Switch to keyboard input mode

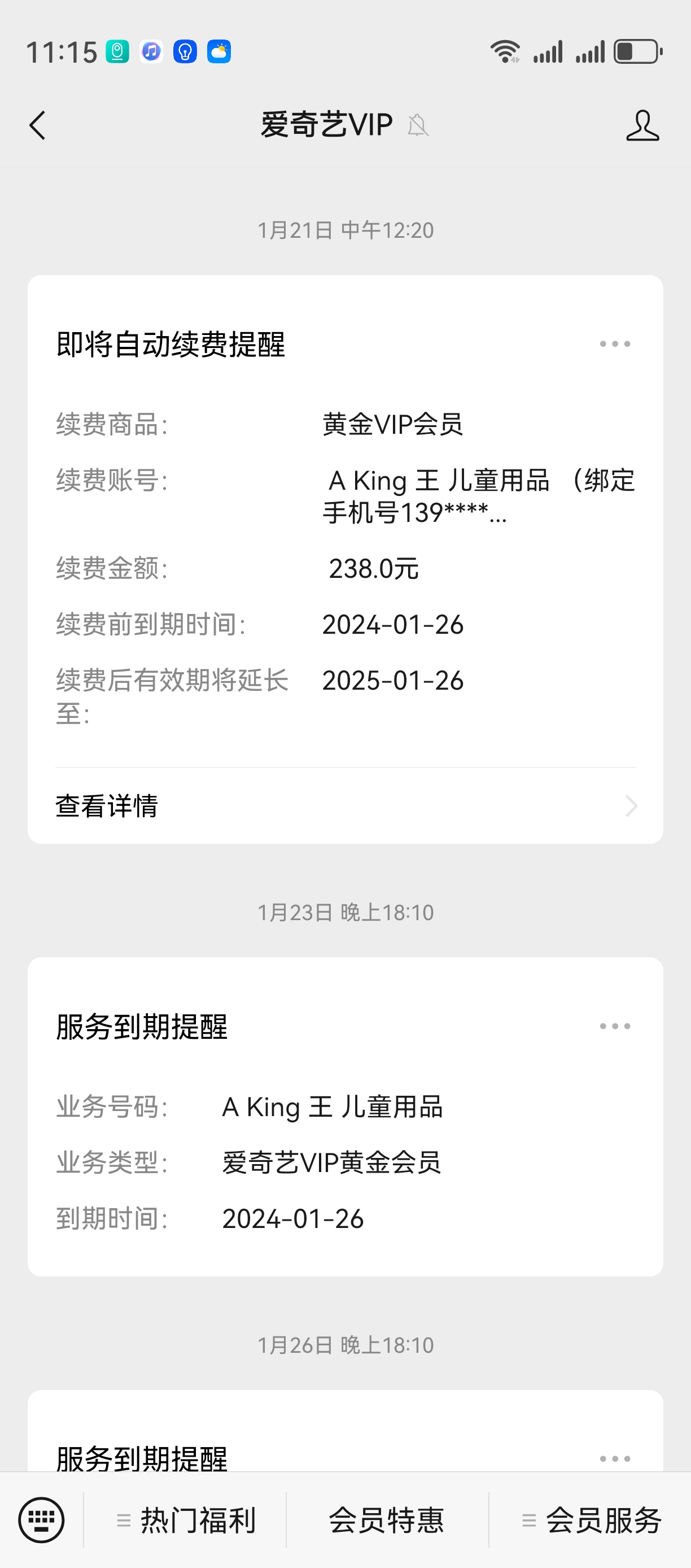(41, 1520)
